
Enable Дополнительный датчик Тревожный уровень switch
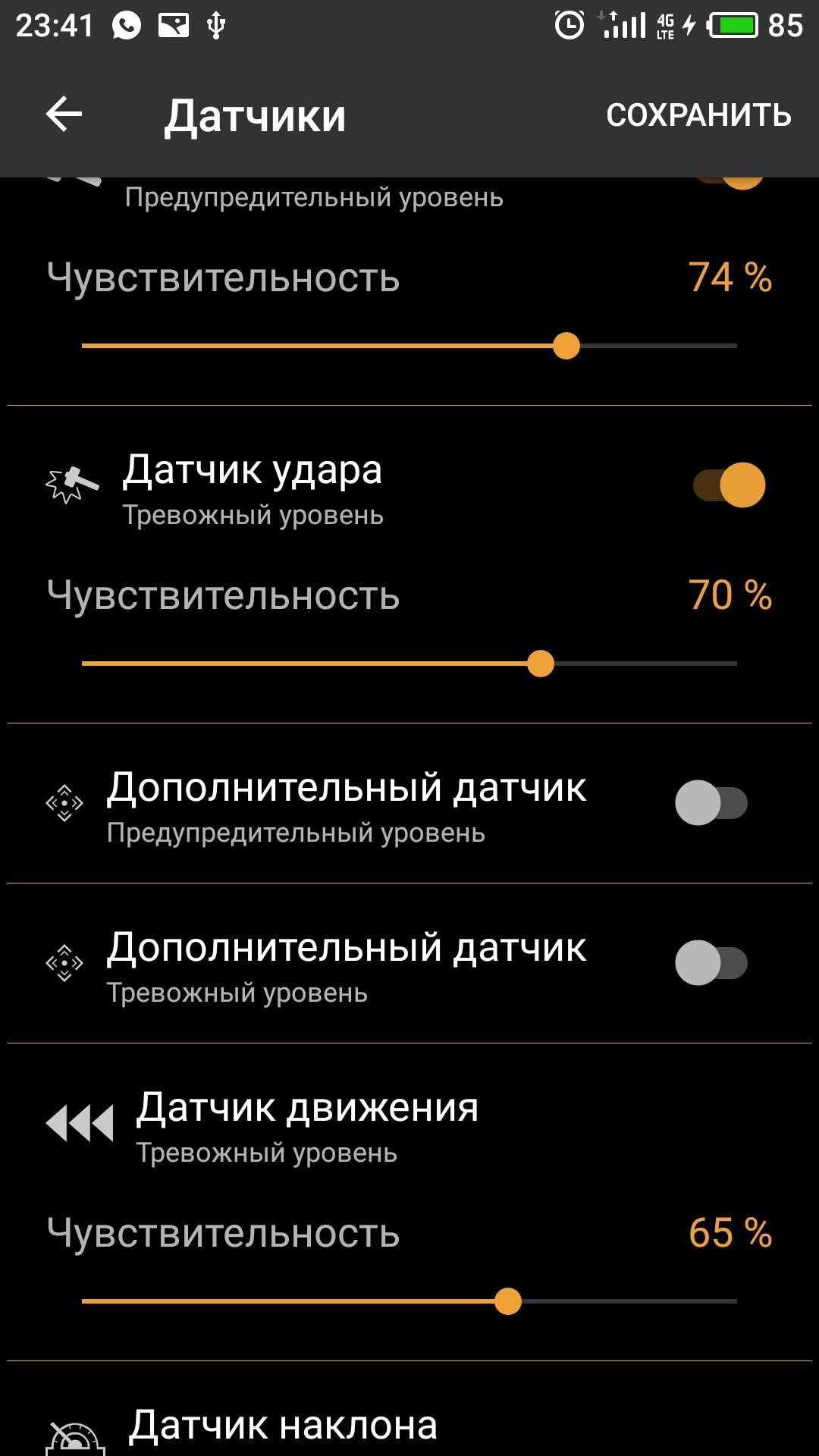tap(711, 963)
